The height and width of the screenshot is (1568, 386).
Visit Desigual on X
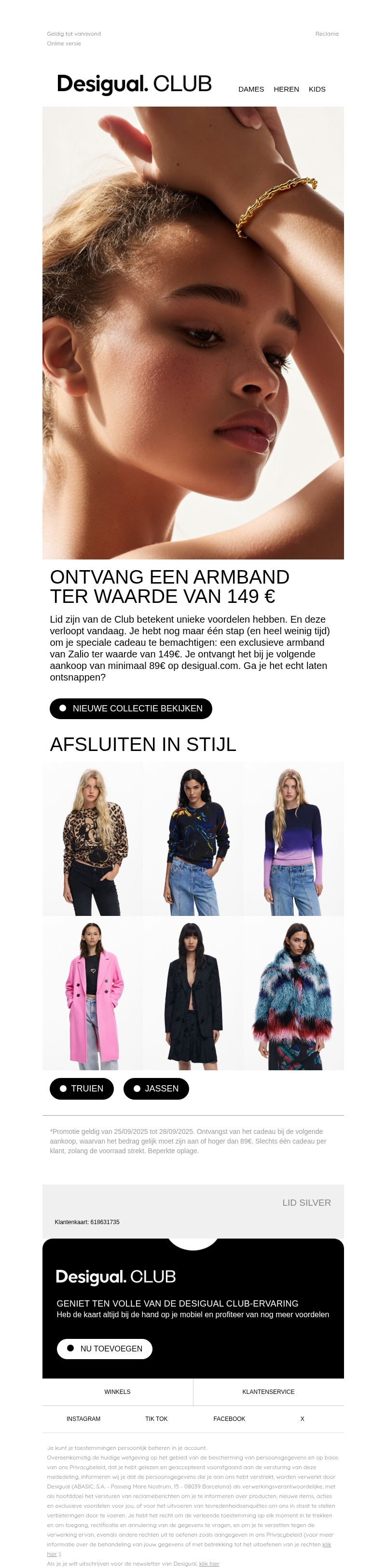[x=302, y=1418]
